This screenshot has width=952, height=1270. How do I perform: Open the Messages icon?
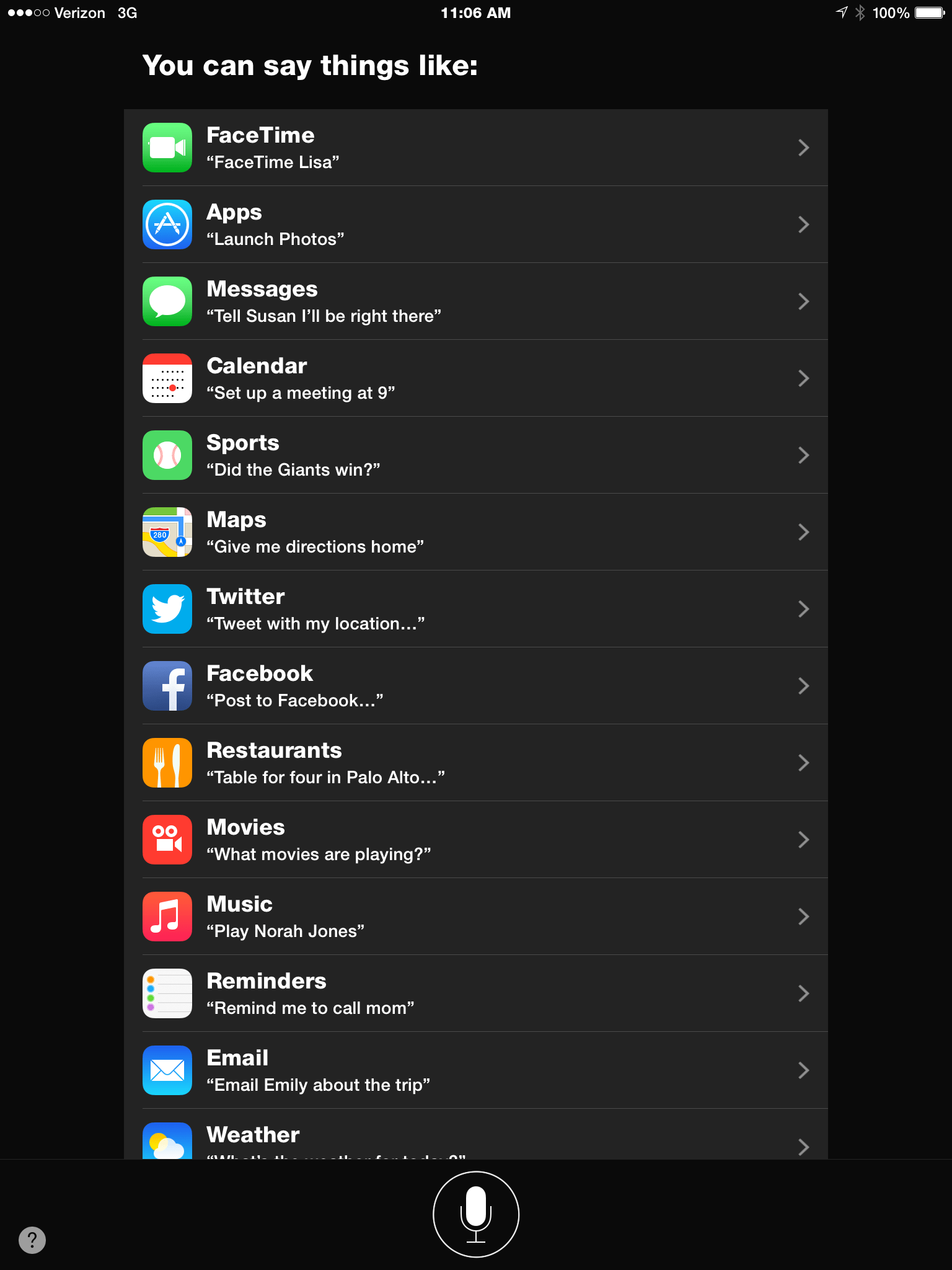[x=167, y=301]
